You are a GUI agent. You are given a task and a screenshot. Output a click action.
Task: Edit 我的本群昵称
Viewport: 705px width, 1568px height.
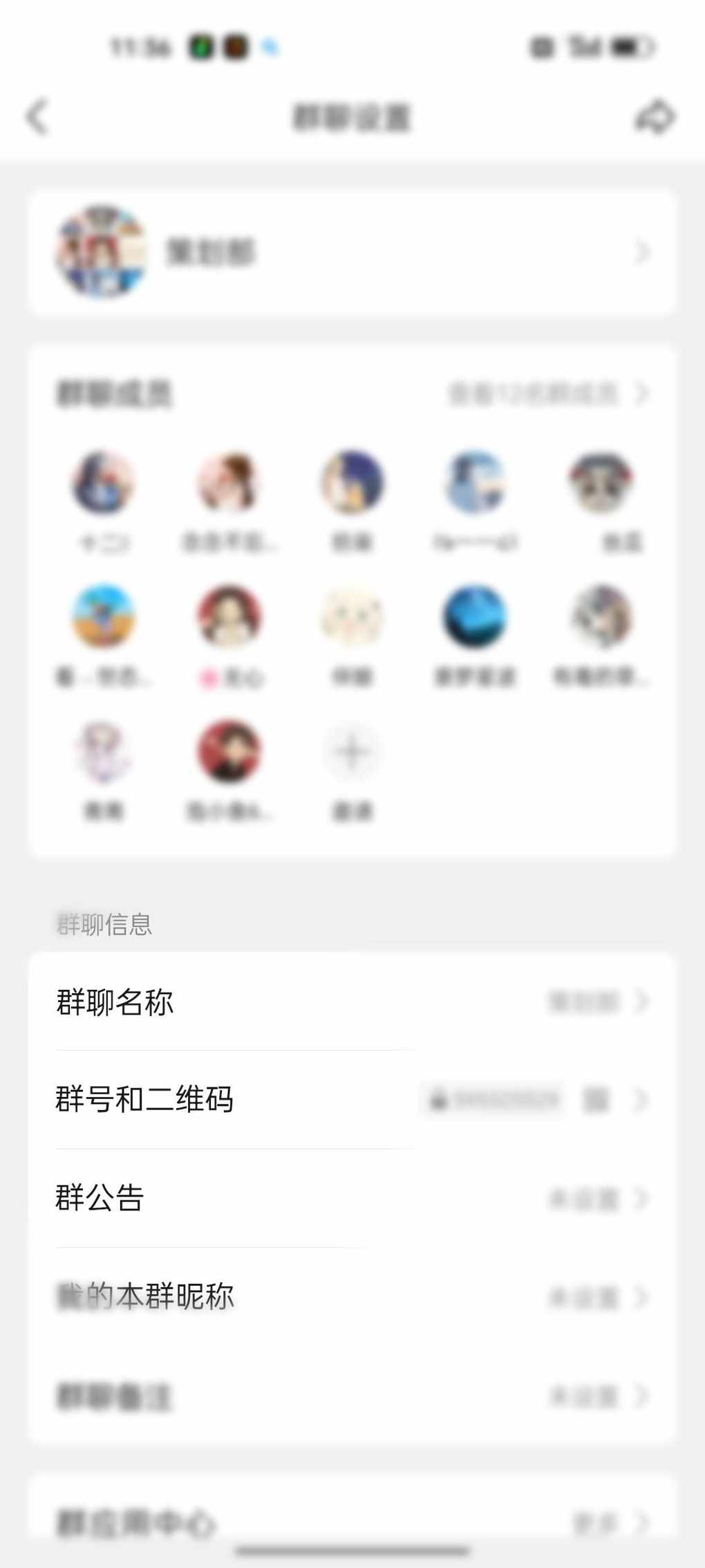(351, 1297)
